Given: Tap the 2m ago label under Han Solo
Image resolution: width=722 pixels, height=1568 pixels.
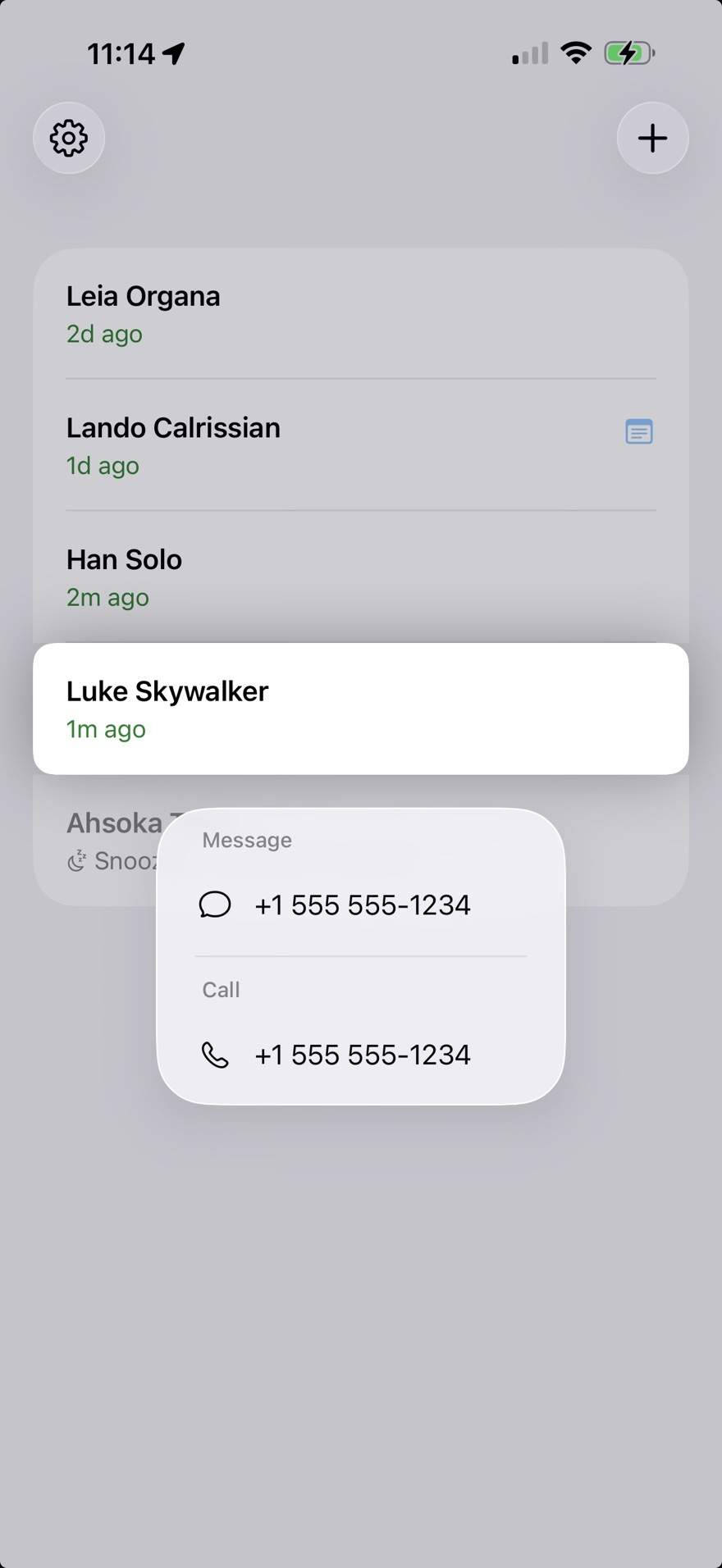Looking at the screenshot, I should (107, 597).
